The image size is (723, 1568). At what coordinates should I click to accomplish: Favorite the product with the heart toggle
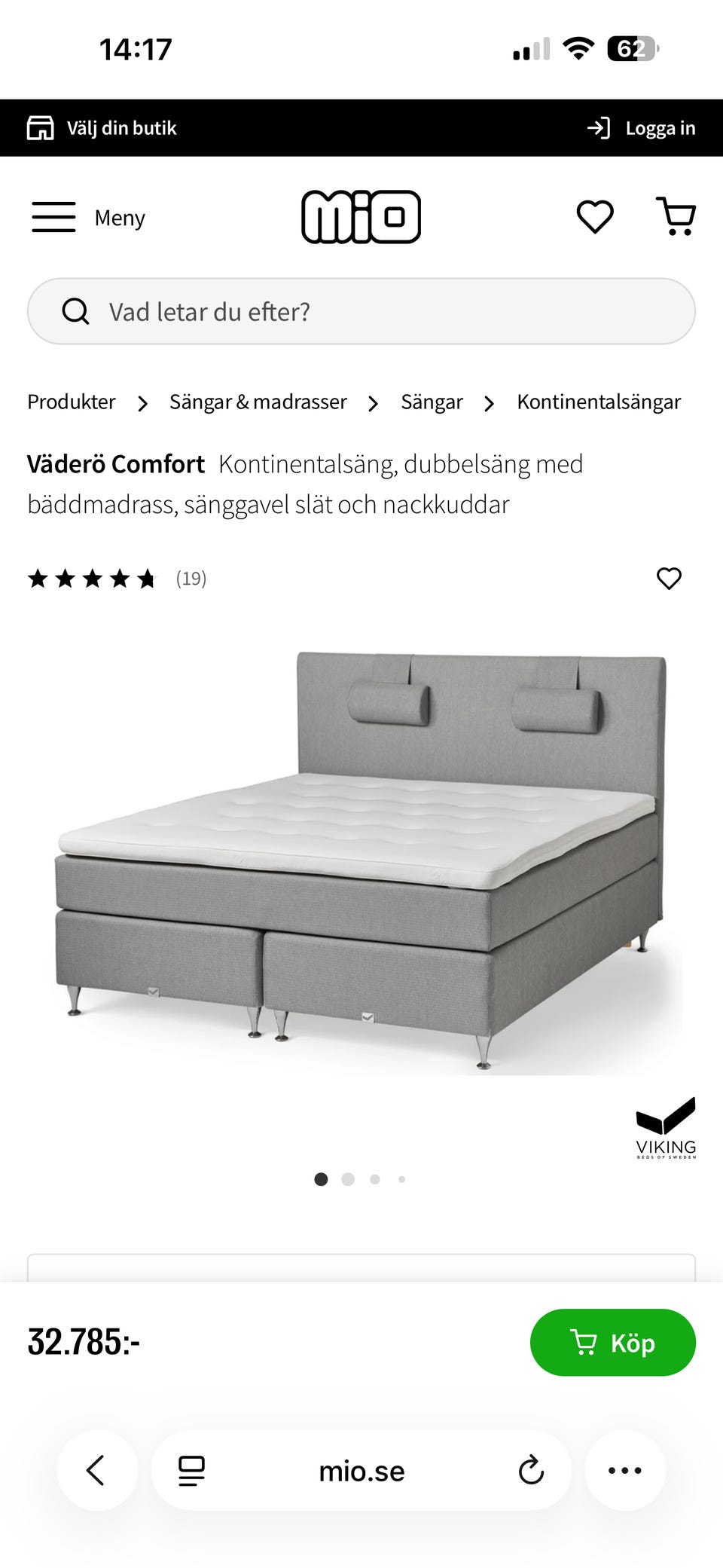(x=667, y=579)
